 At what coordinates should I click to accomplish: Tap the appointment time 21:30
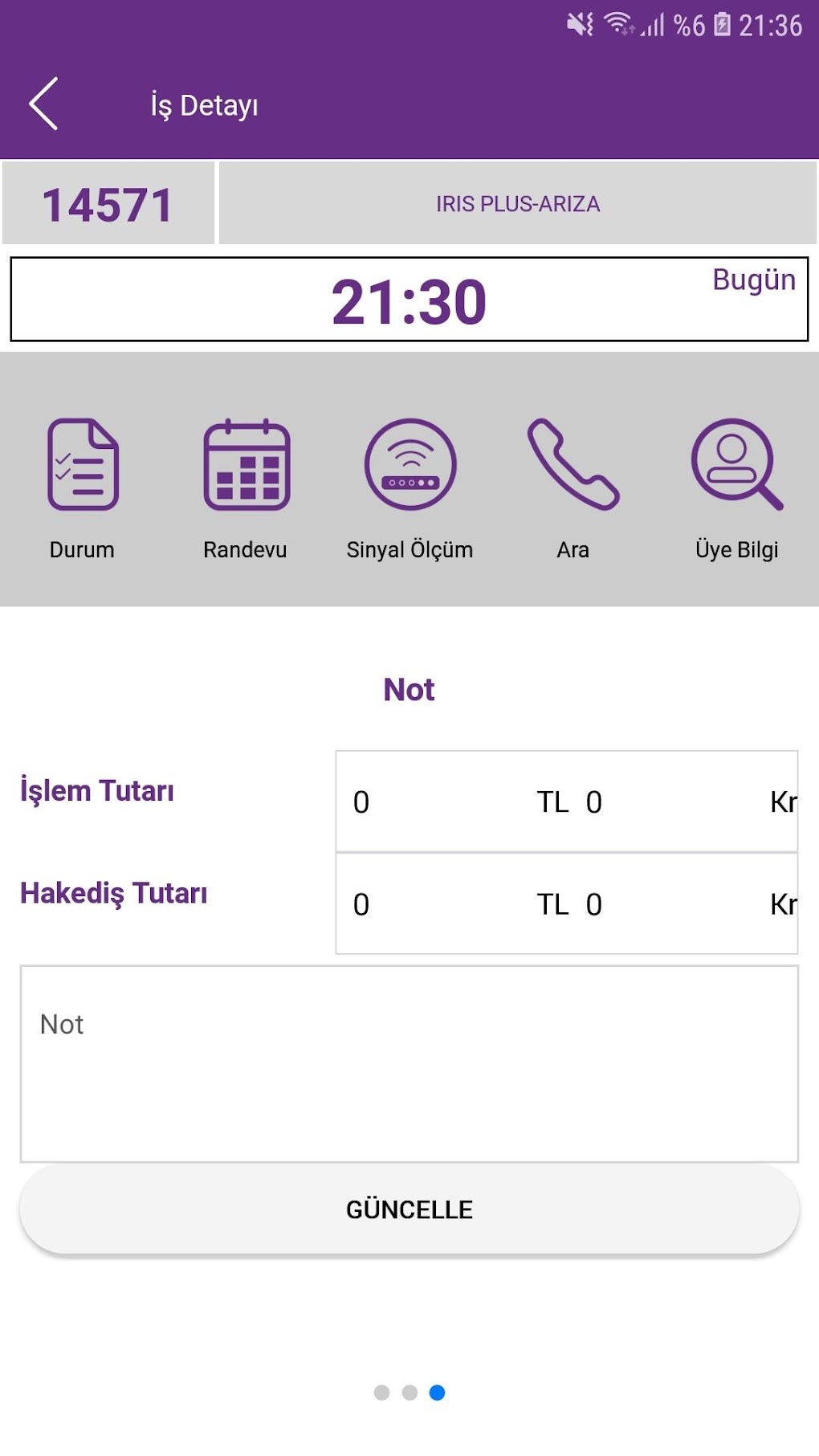point(409,301)
